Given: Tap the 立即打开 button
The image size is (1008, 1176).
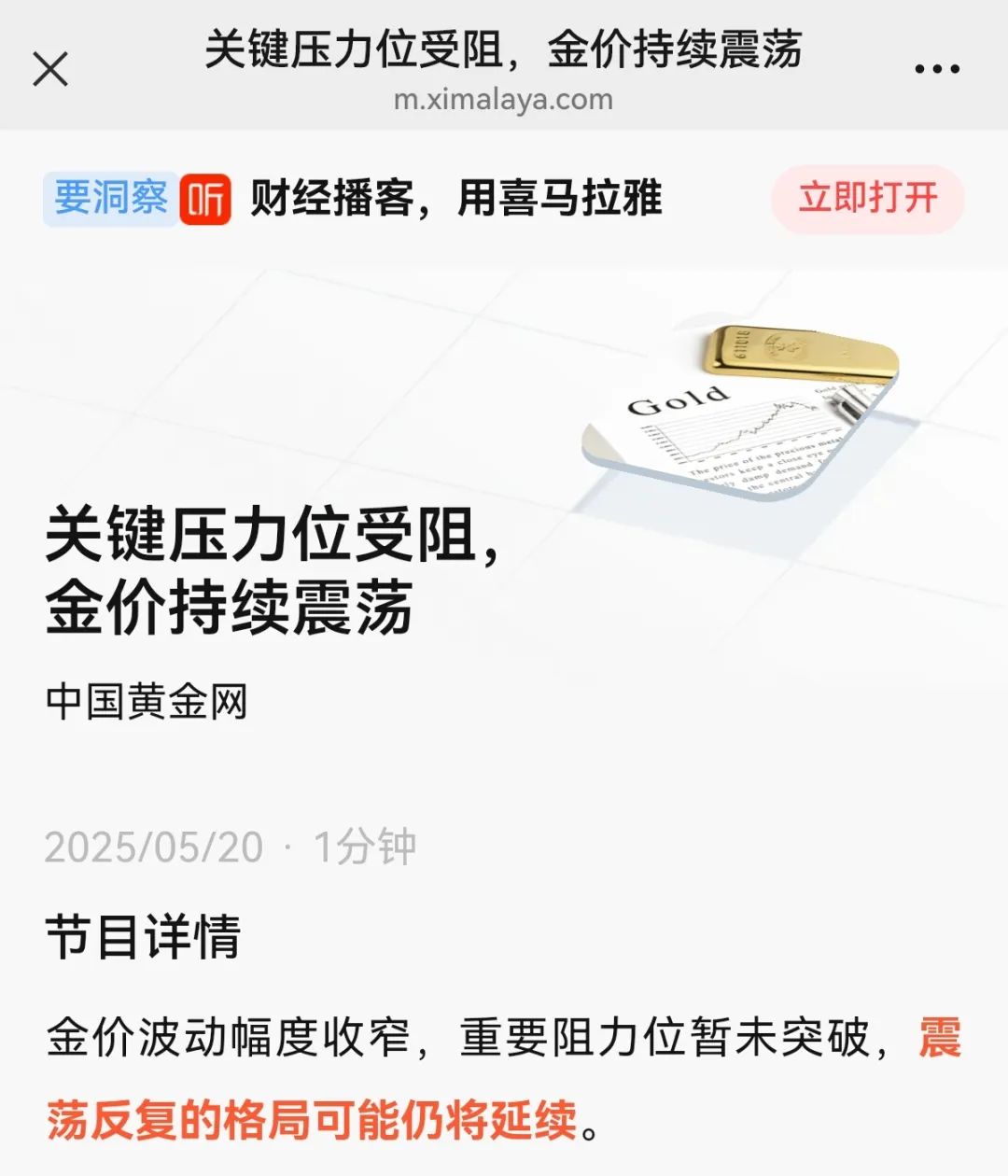Looking at the screenshot, I should click(867, 199).
